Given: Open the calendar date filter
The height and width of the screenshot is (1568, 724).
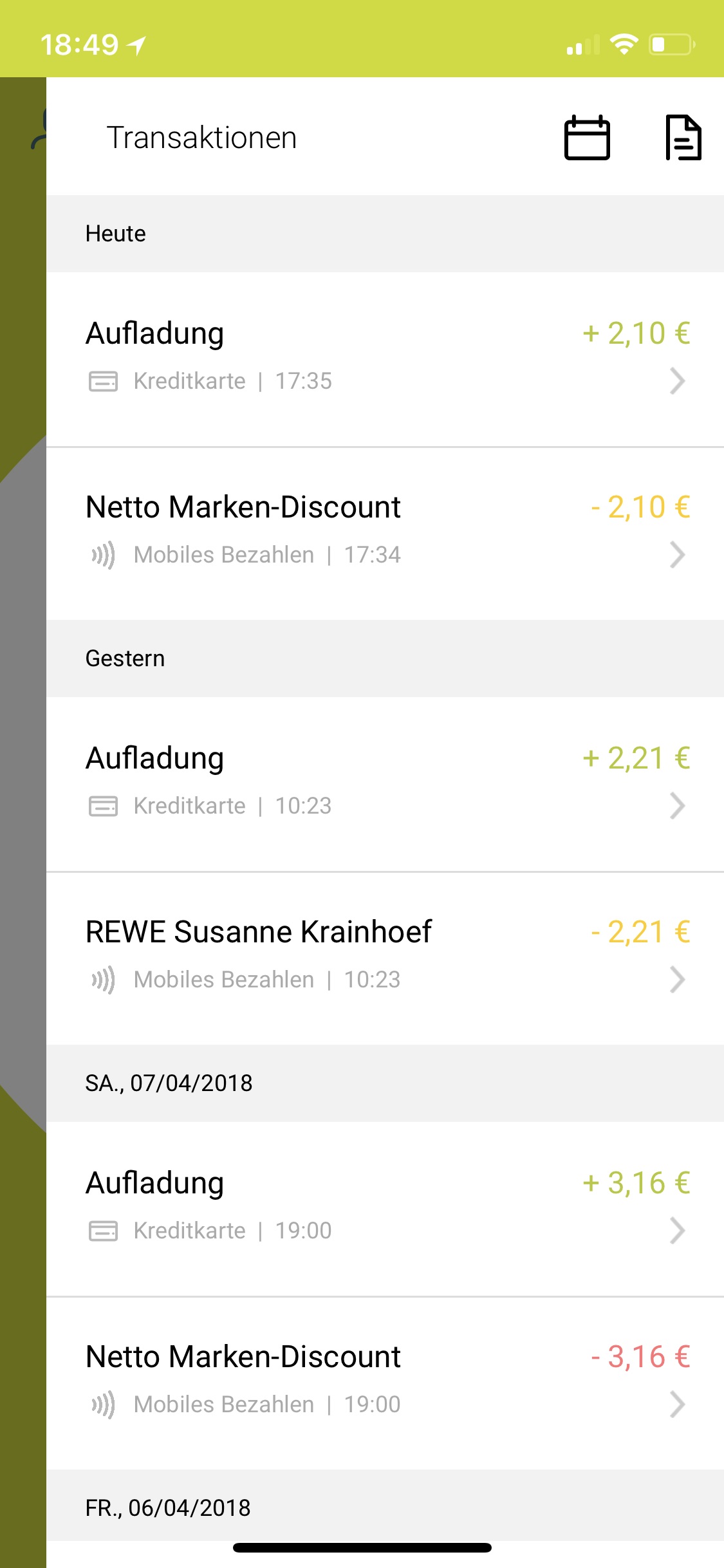Looking at the screenshot, I should (587, 137).
